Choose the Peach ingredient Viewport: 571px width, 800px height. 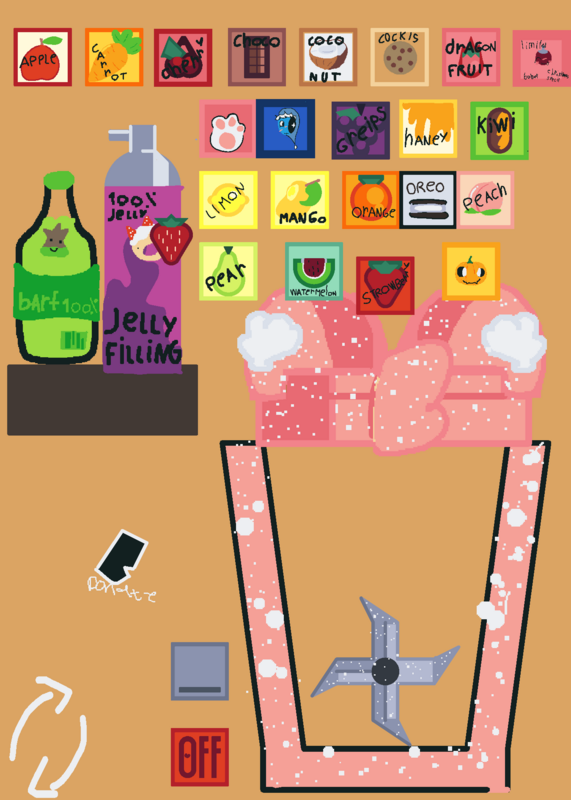click(x=485, y=200)
